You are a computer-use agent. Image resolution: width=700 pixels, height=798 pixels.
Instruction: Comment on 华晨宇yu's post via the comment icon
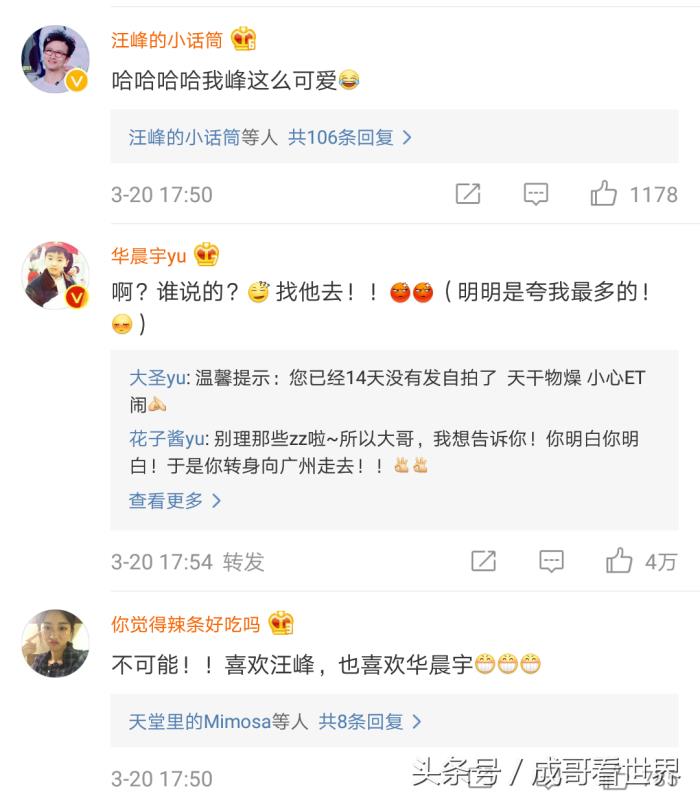(551, 561)
